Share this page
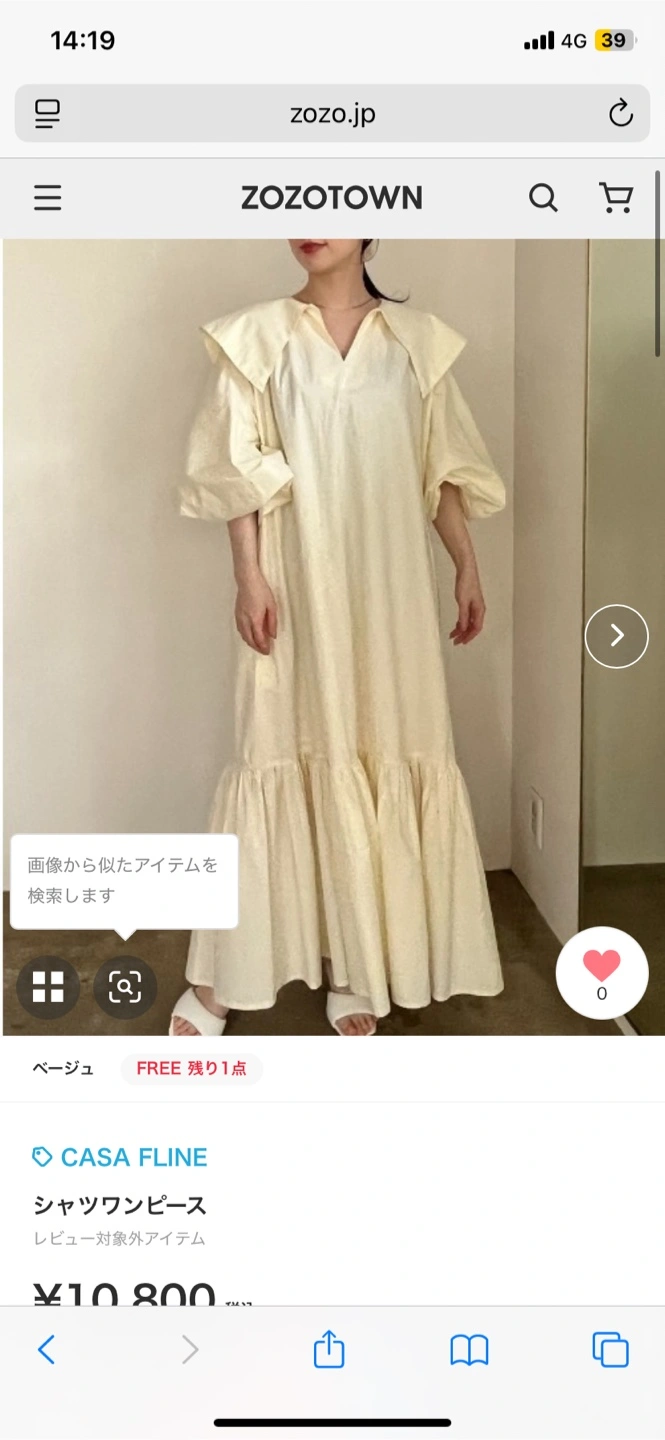This screenshot has width=665, height=1440. pyautogui.click(x=329, y=1350)
